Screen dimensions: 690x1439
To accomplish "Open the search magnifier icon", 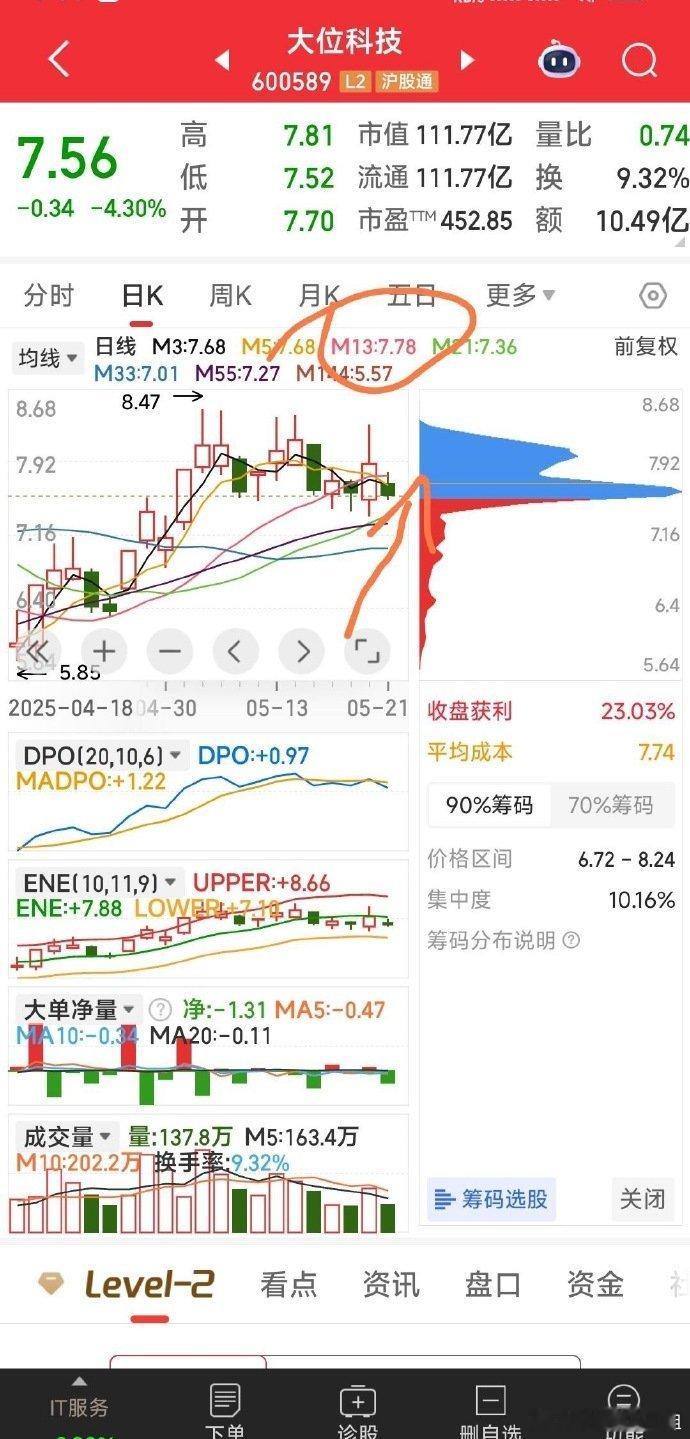I will (638, 60).
